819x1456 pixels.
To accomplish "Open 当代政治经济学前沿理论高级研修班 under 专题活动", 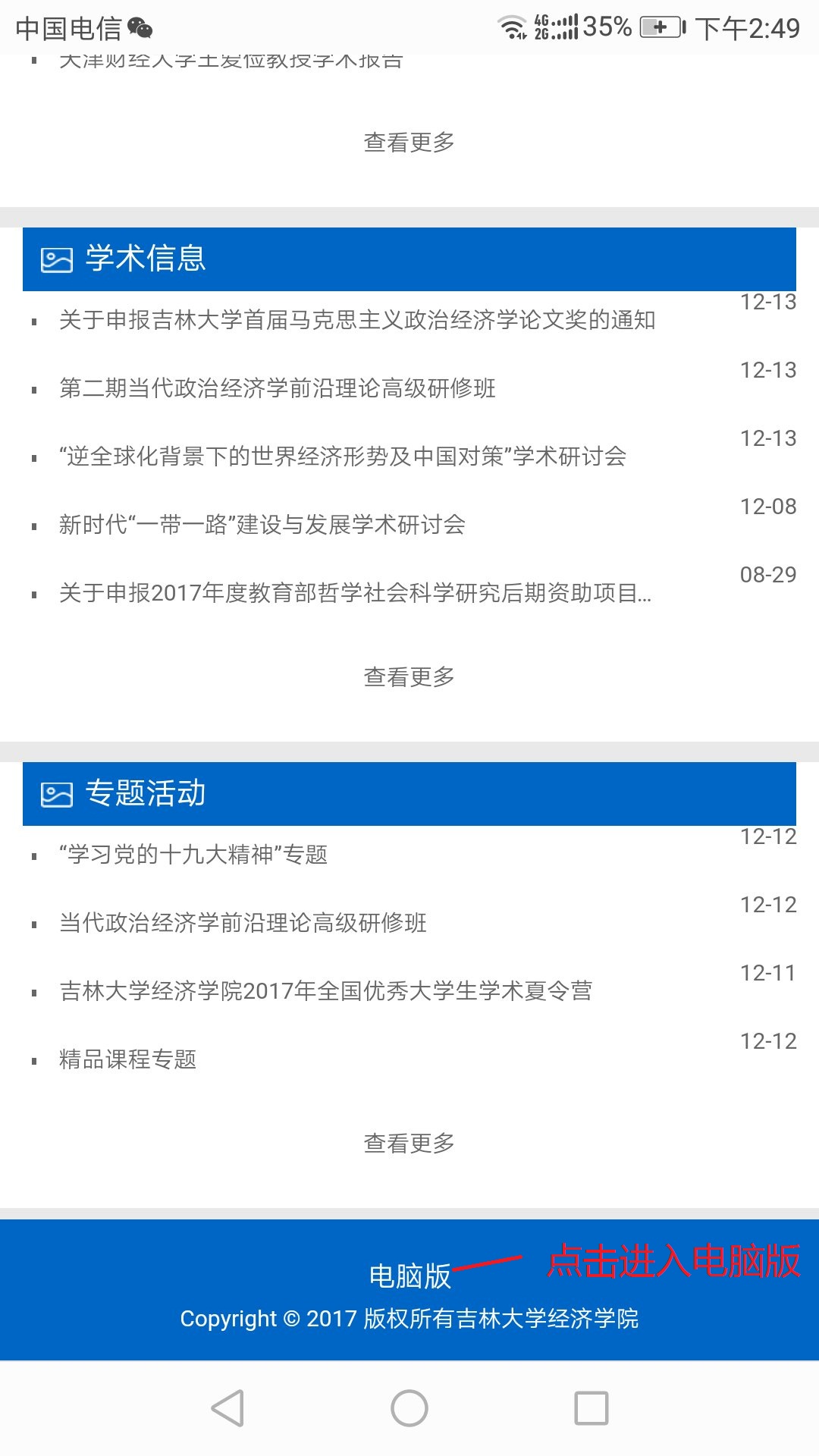I will point(243,923).
